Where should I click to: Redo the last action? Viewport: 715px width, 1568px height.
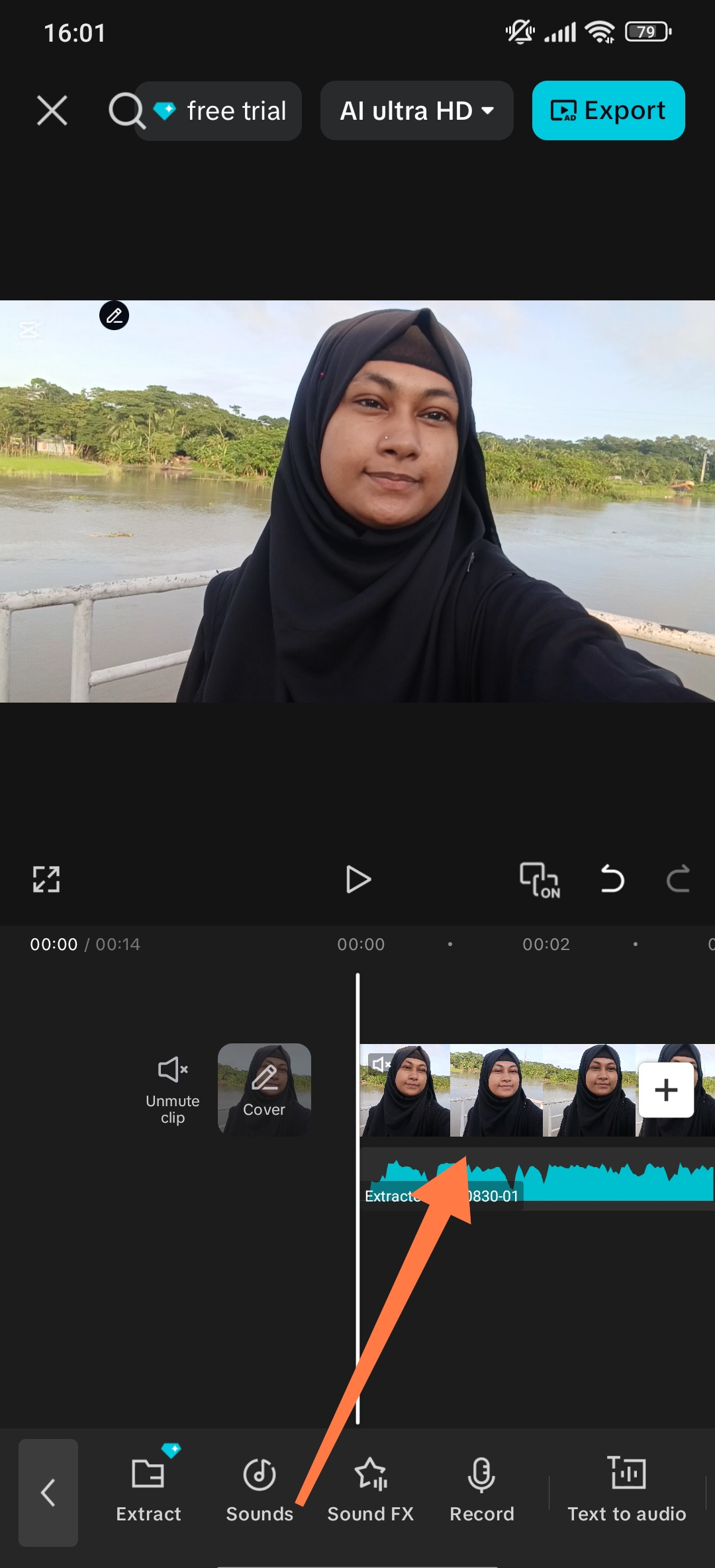(678, 879)
